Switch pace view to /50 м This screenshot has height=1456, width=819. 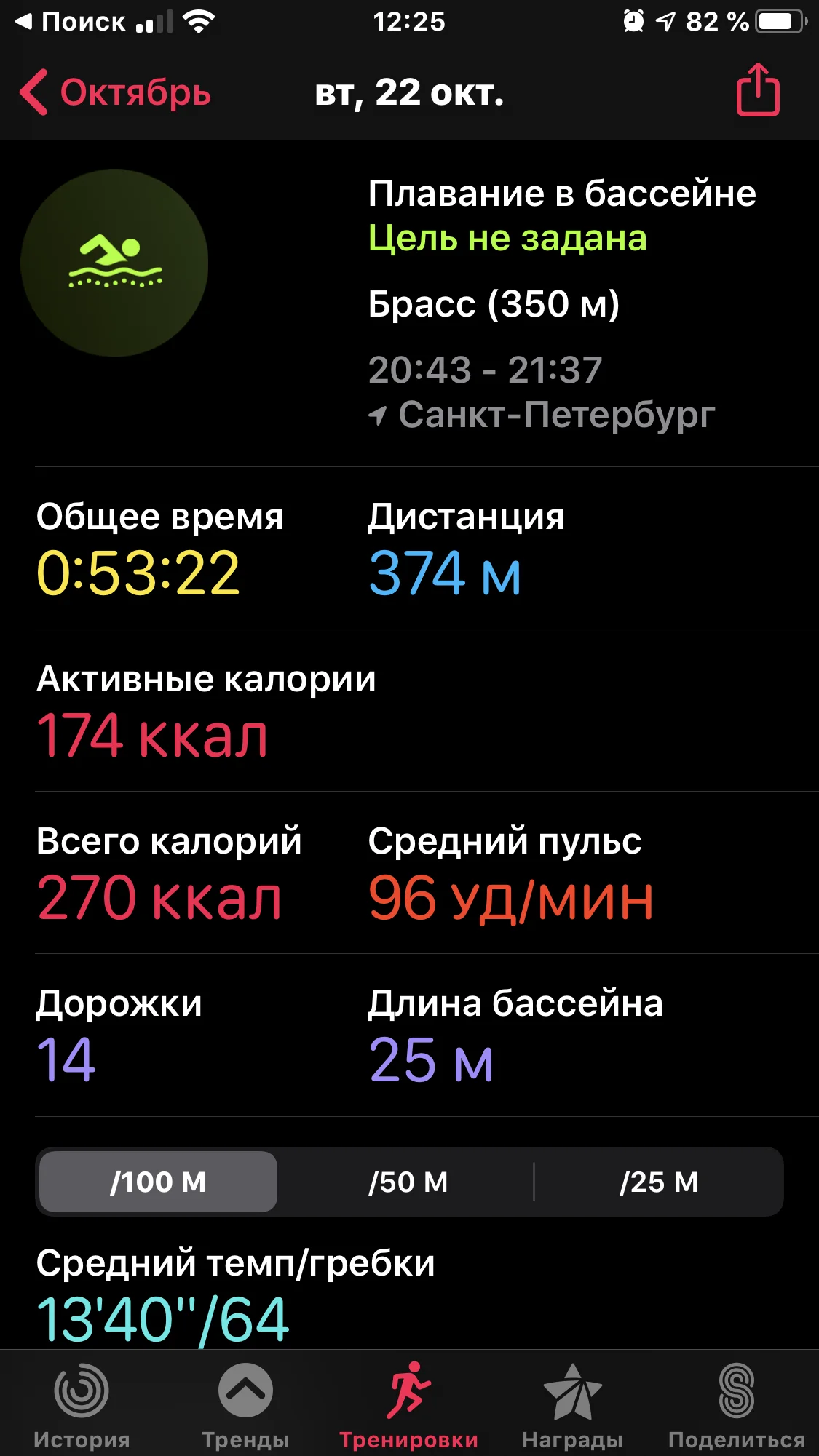tap(408, 1182)
